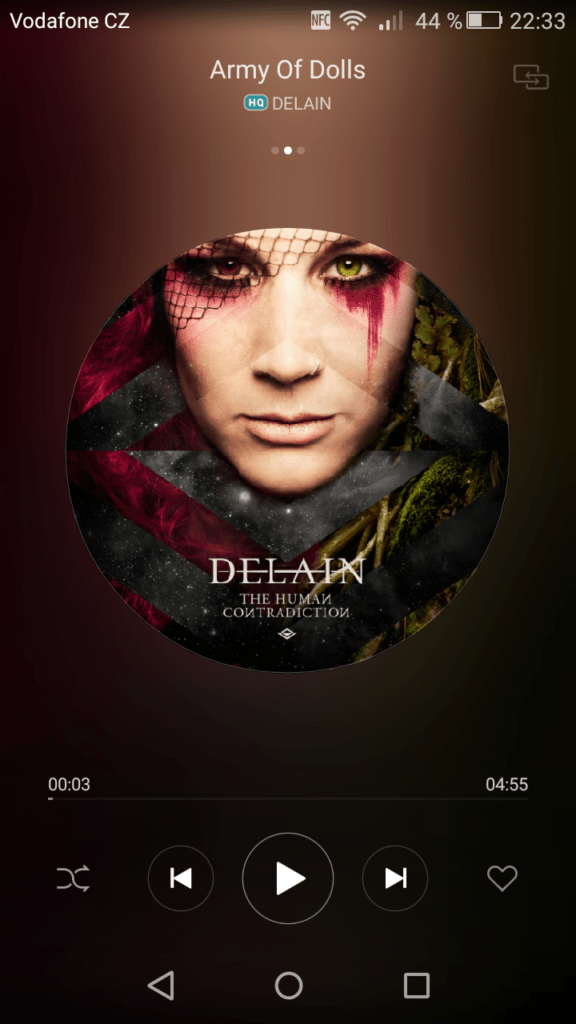This screenshot has width=576, height=1024.
Task: Tap the playback progress bar
Action: (x=288, y=798)
